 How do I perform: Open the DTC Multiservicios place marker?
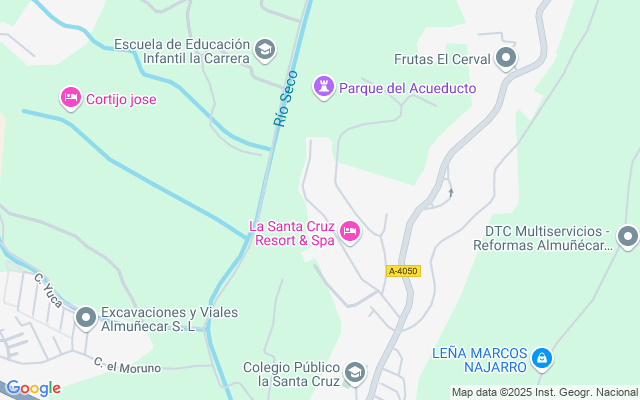tap(627, 237)
